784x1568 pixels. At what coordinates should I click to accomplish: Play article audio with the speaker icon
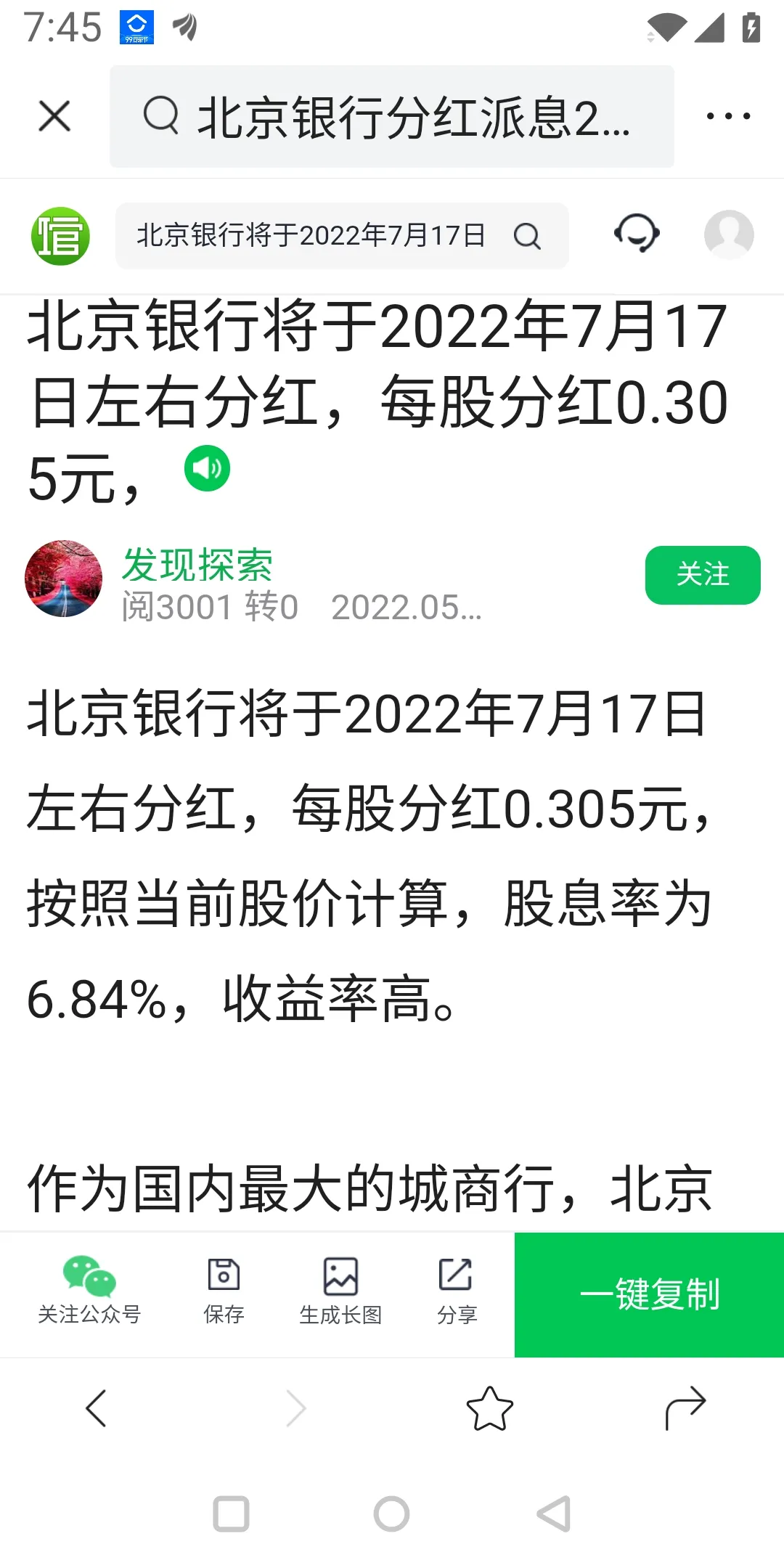[x=207, y=468]
